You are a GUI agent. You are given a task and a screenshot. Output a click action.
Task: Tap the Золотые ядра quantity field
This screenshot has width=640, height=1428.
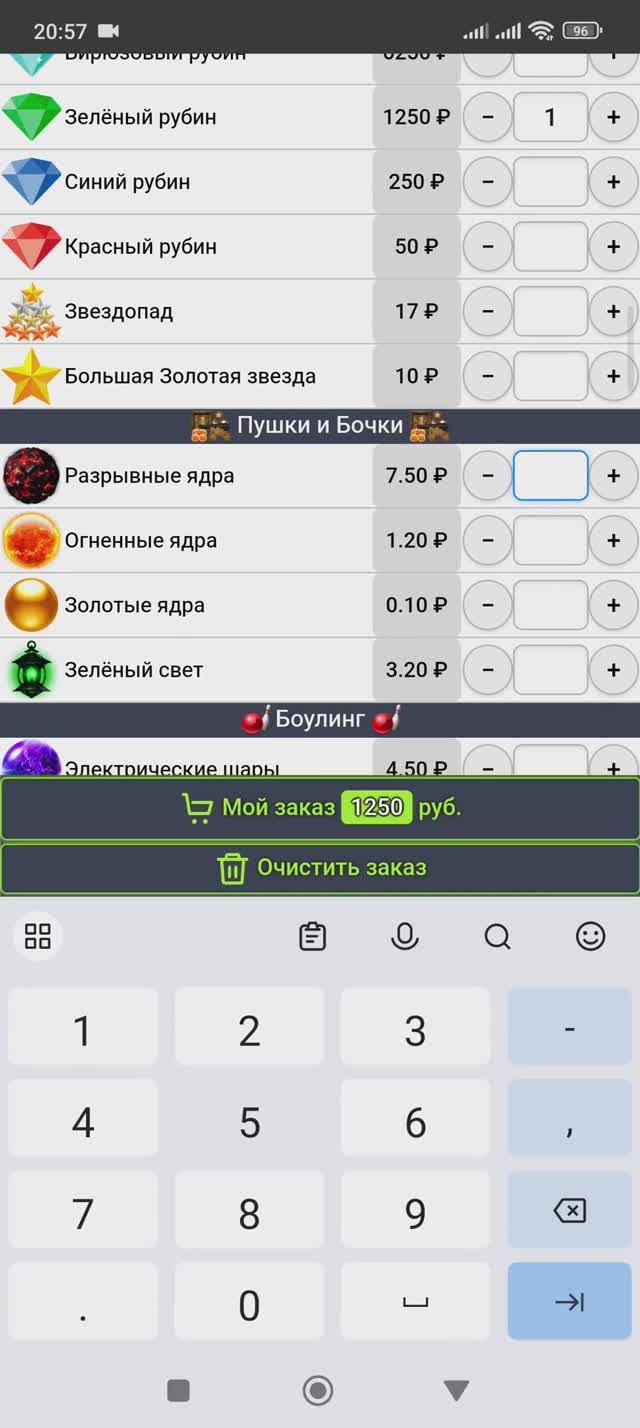[x=550, y=605]
